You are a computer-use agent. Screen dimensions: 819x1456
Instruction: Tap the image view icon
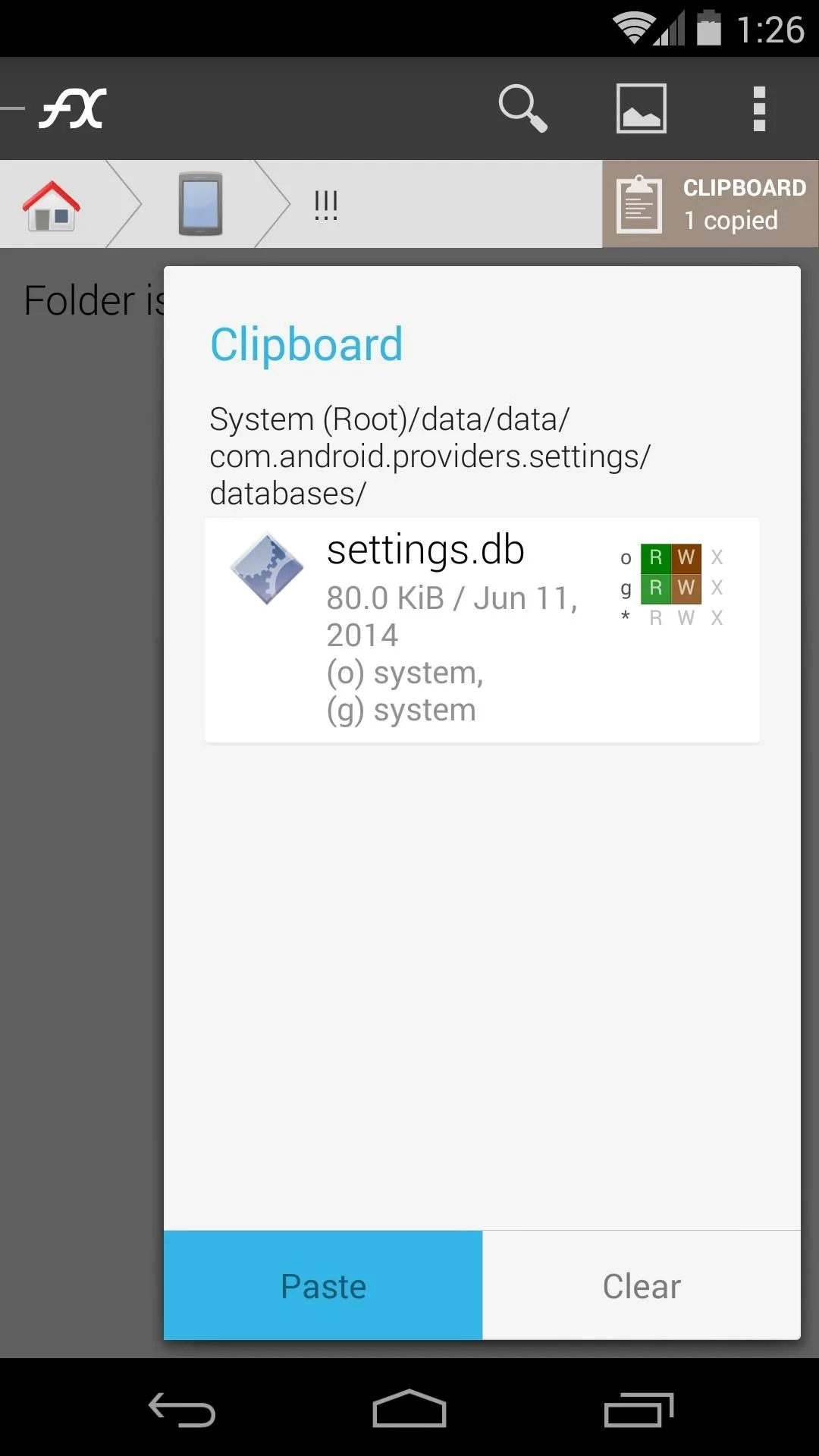coord(642,108)
